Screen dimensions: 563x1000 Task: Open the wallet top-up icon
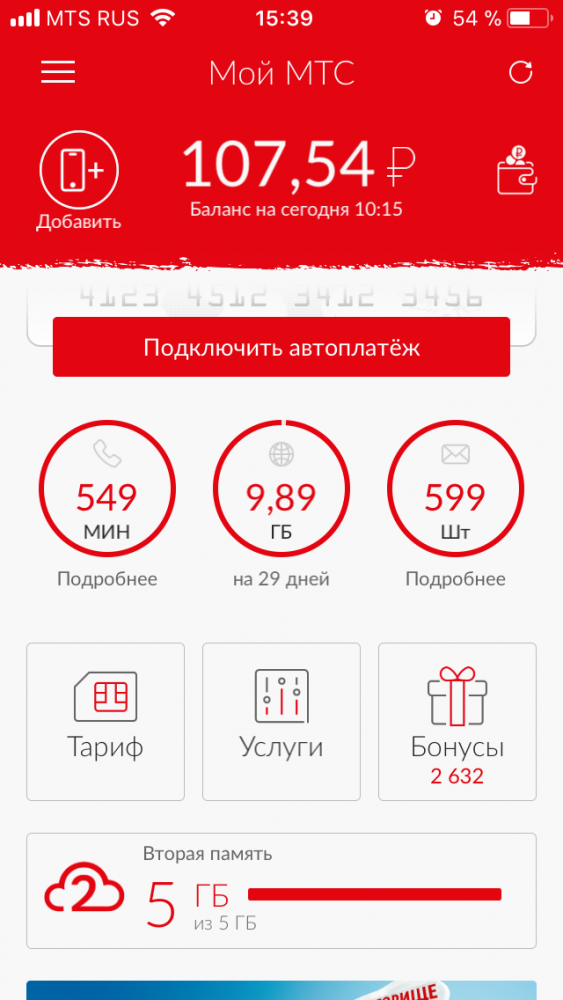(516, 170)
